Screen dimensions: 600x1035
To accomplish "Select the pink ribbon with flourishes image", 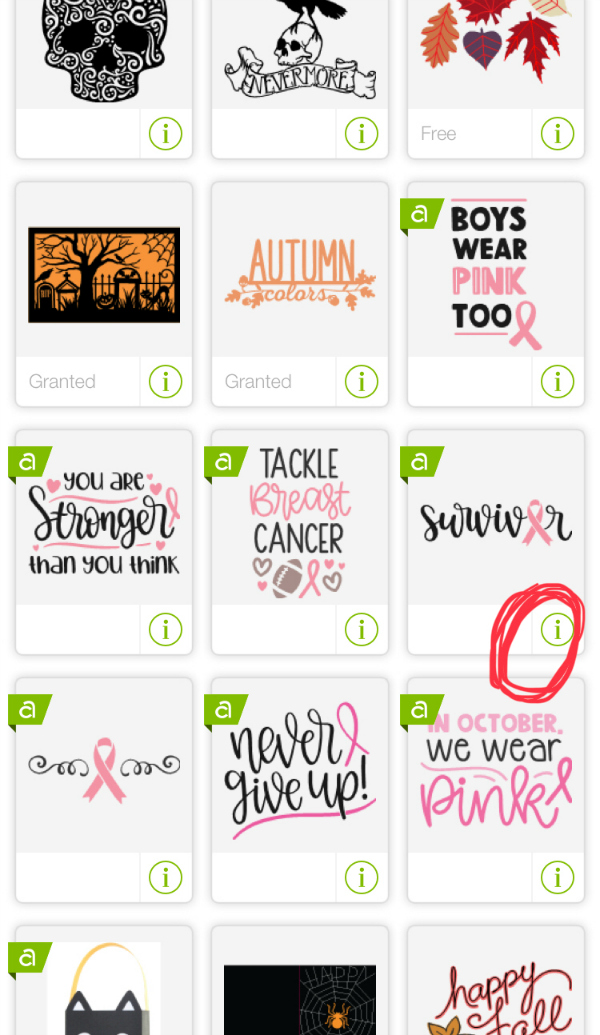I will [x=104, y=766].
